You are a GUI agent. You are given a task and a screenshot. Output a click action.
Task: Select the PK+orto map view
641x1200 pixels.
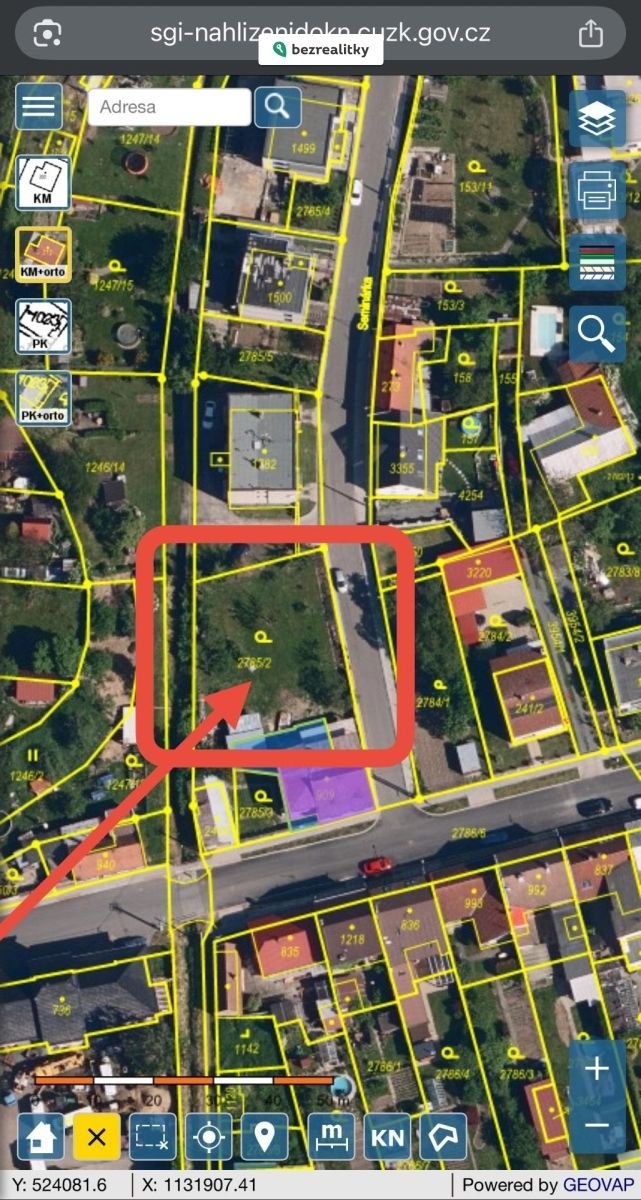[x=43, y=398]
